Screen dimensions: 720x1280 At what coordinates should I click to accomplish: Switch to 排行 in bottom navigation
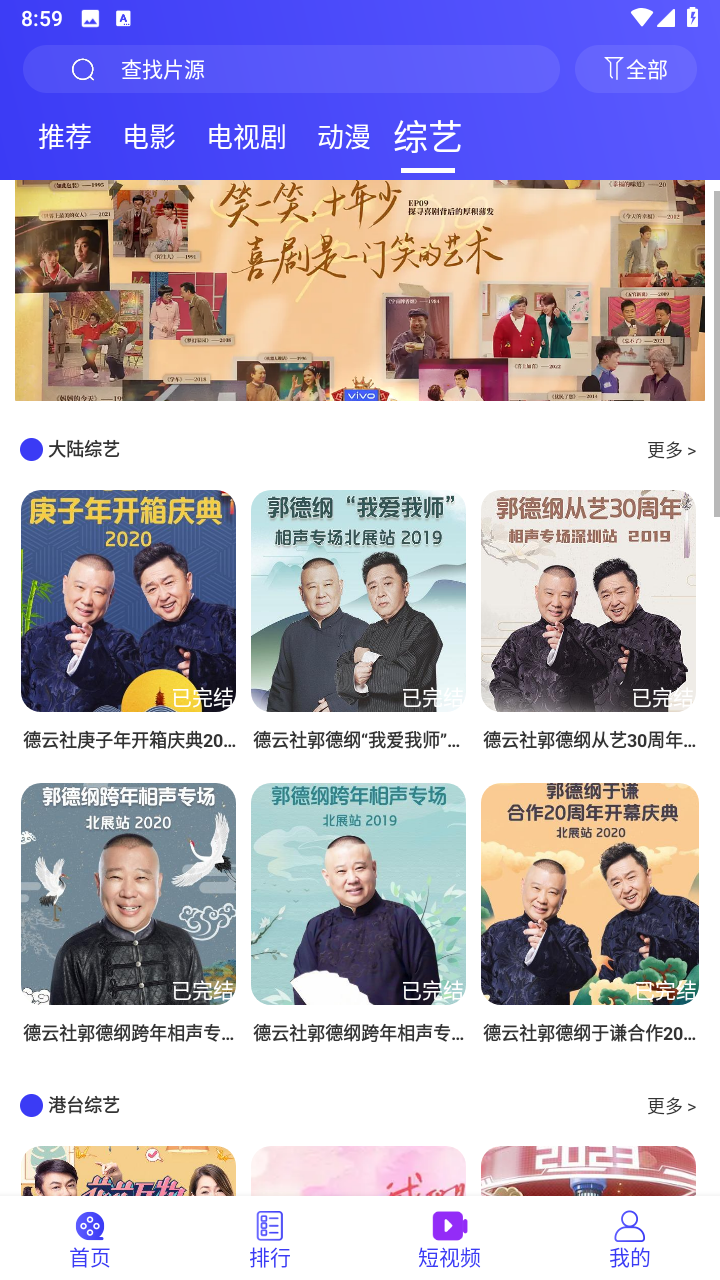click(x=270, y=1239)
